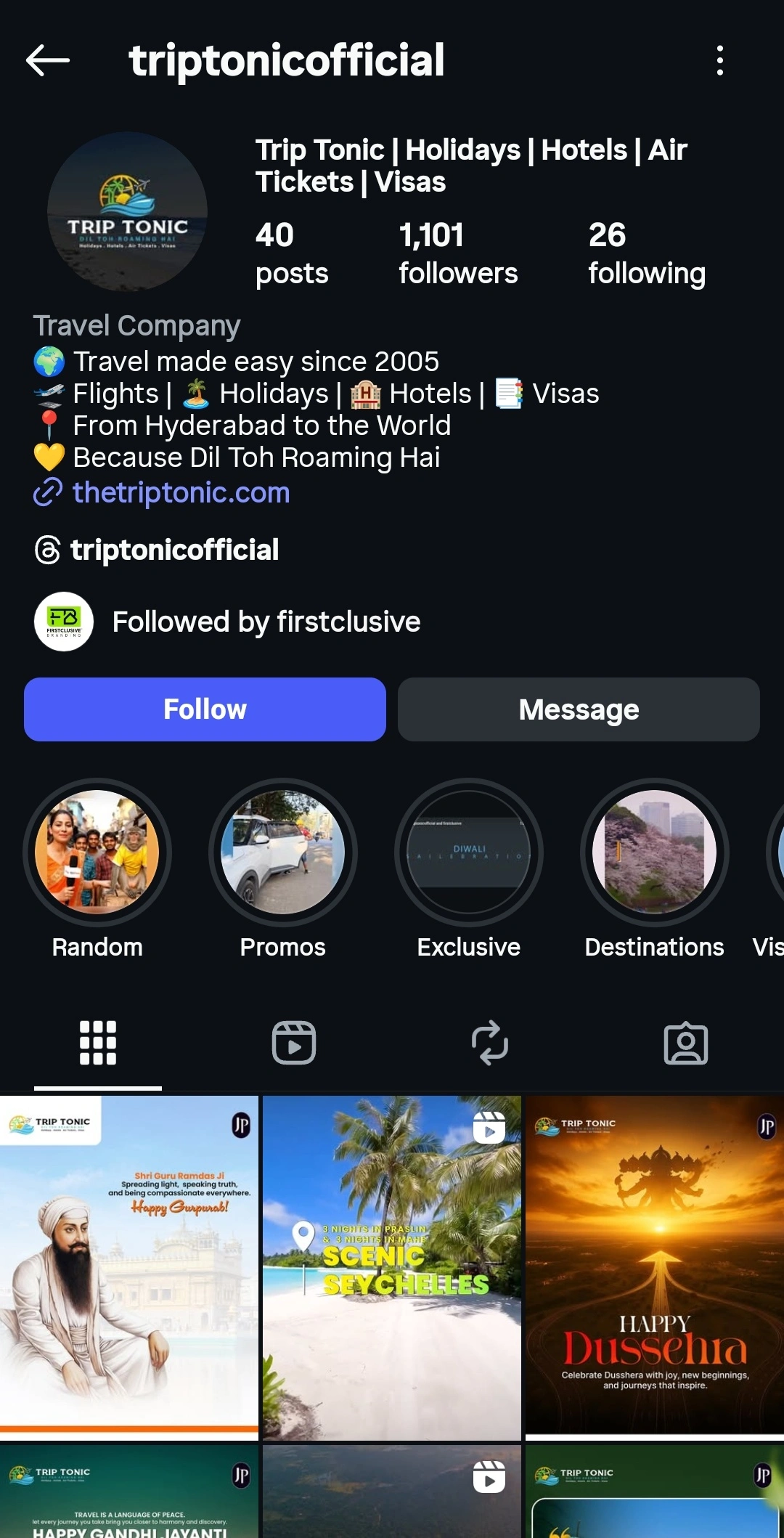Switch to the reposts tab
The image size is (784, 1538).
pyautogui.click(x=490, y=1043)
